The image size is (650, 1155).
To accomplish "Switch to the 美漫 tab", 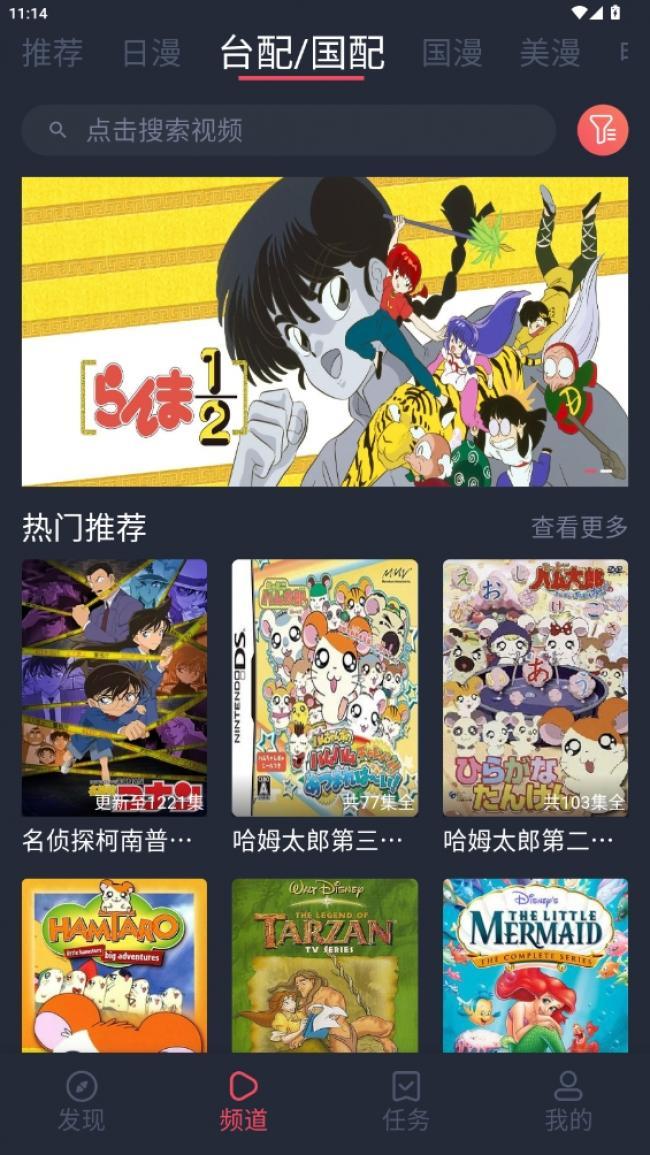I will 549,52.
